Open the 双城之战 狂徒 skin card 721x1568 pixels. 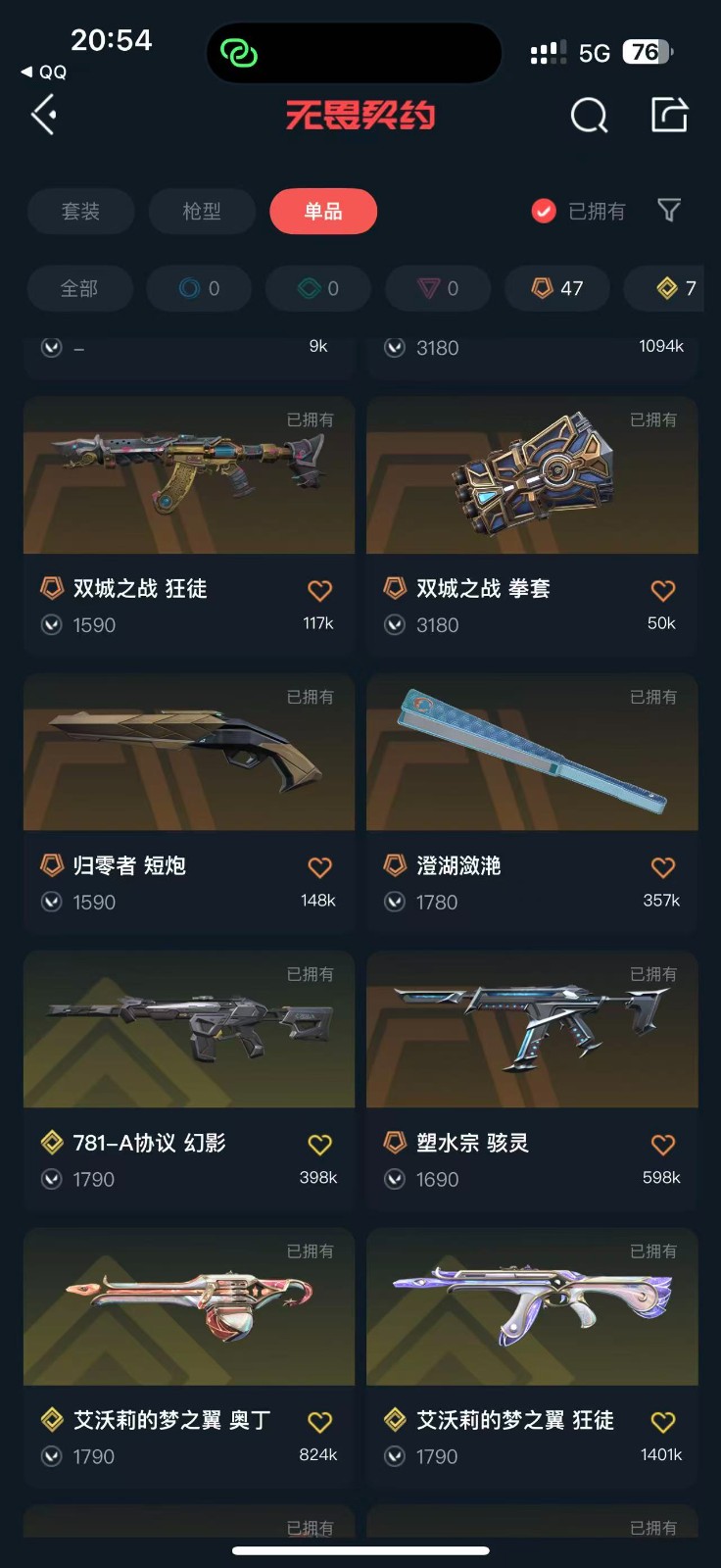[x=189, y=524]
